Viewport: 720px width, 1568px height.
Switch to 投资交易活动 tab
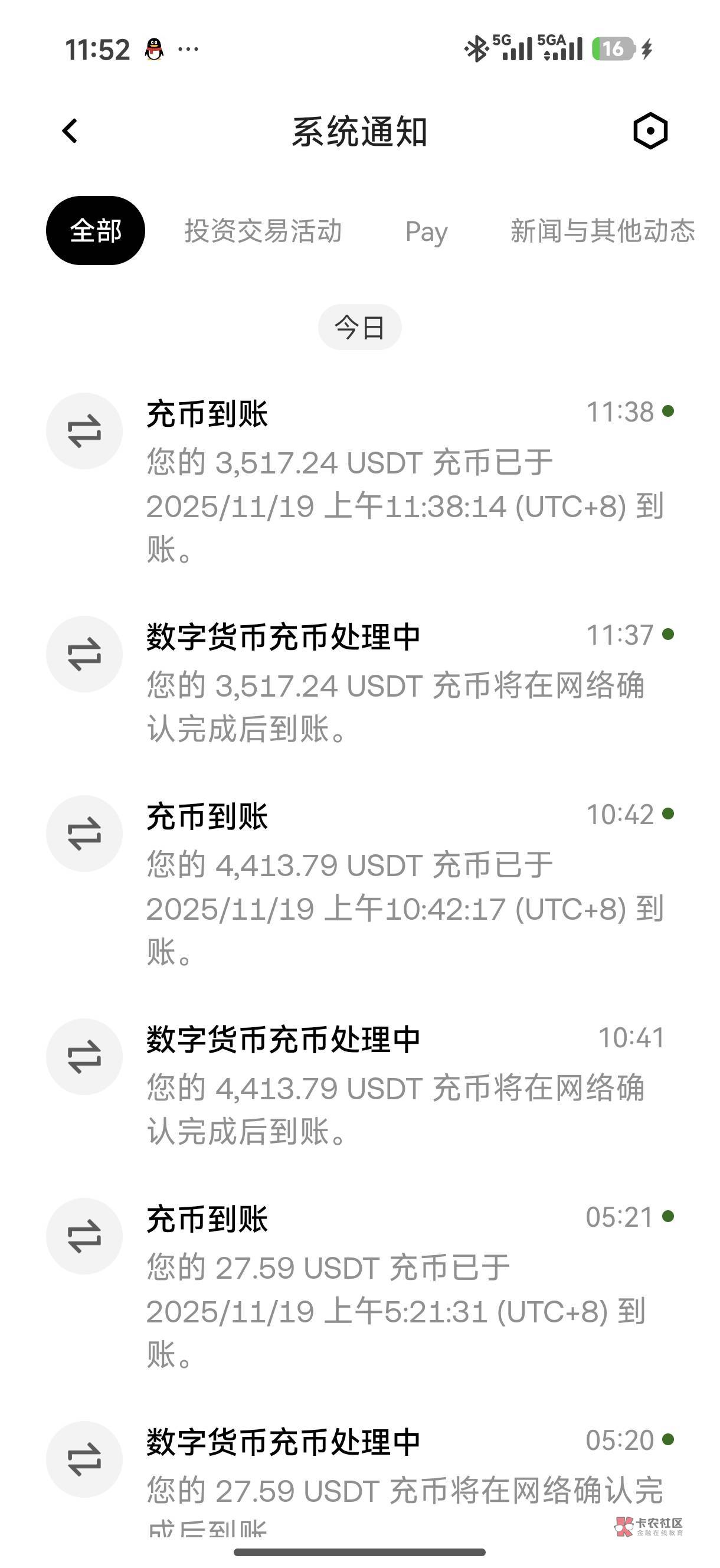pos(263,231)
